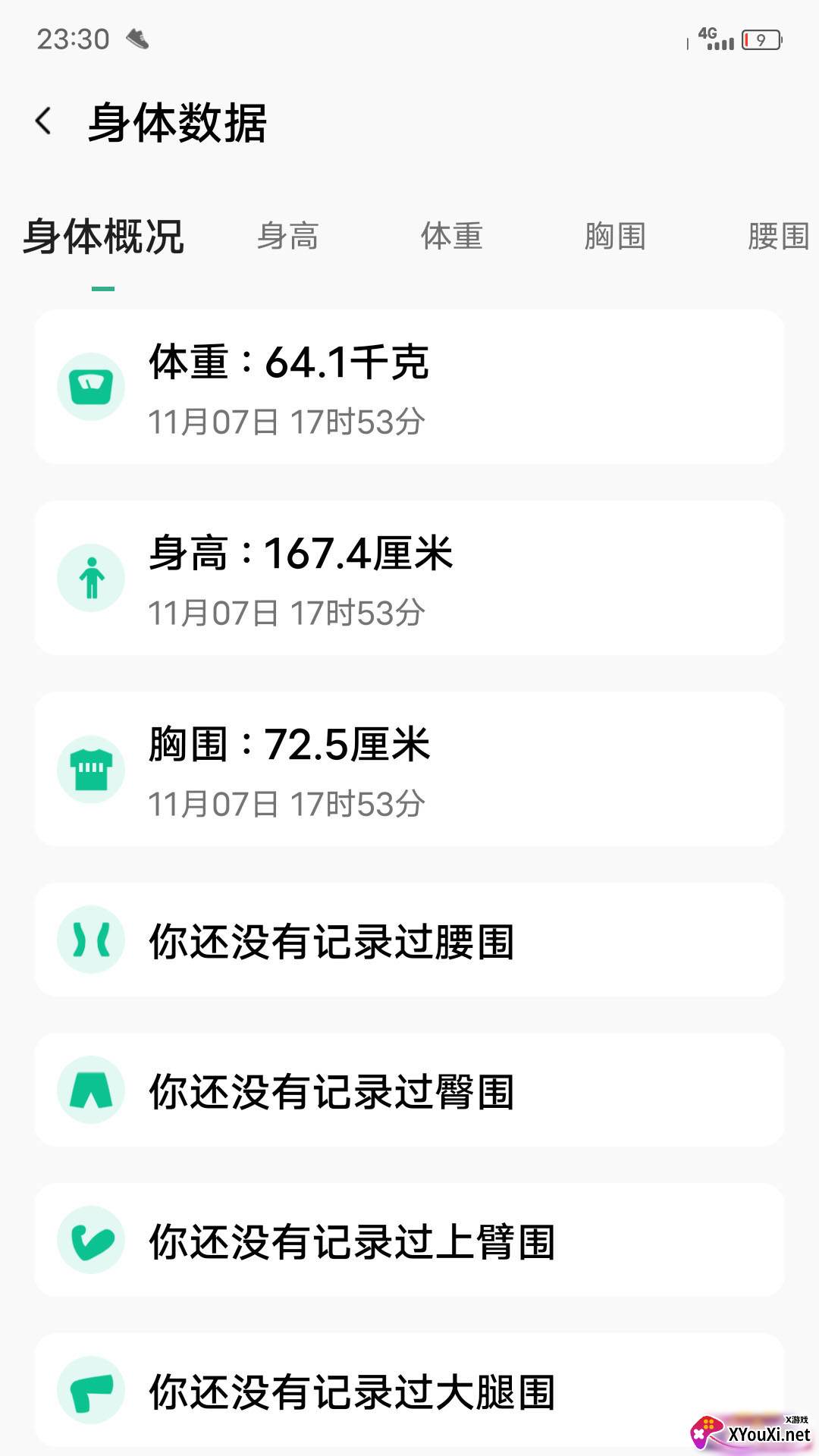The height and width of the screenshot is (1456, 819).
Task: Open the 胸围 72.5厘米 card
Action: [x=409, y=769]
